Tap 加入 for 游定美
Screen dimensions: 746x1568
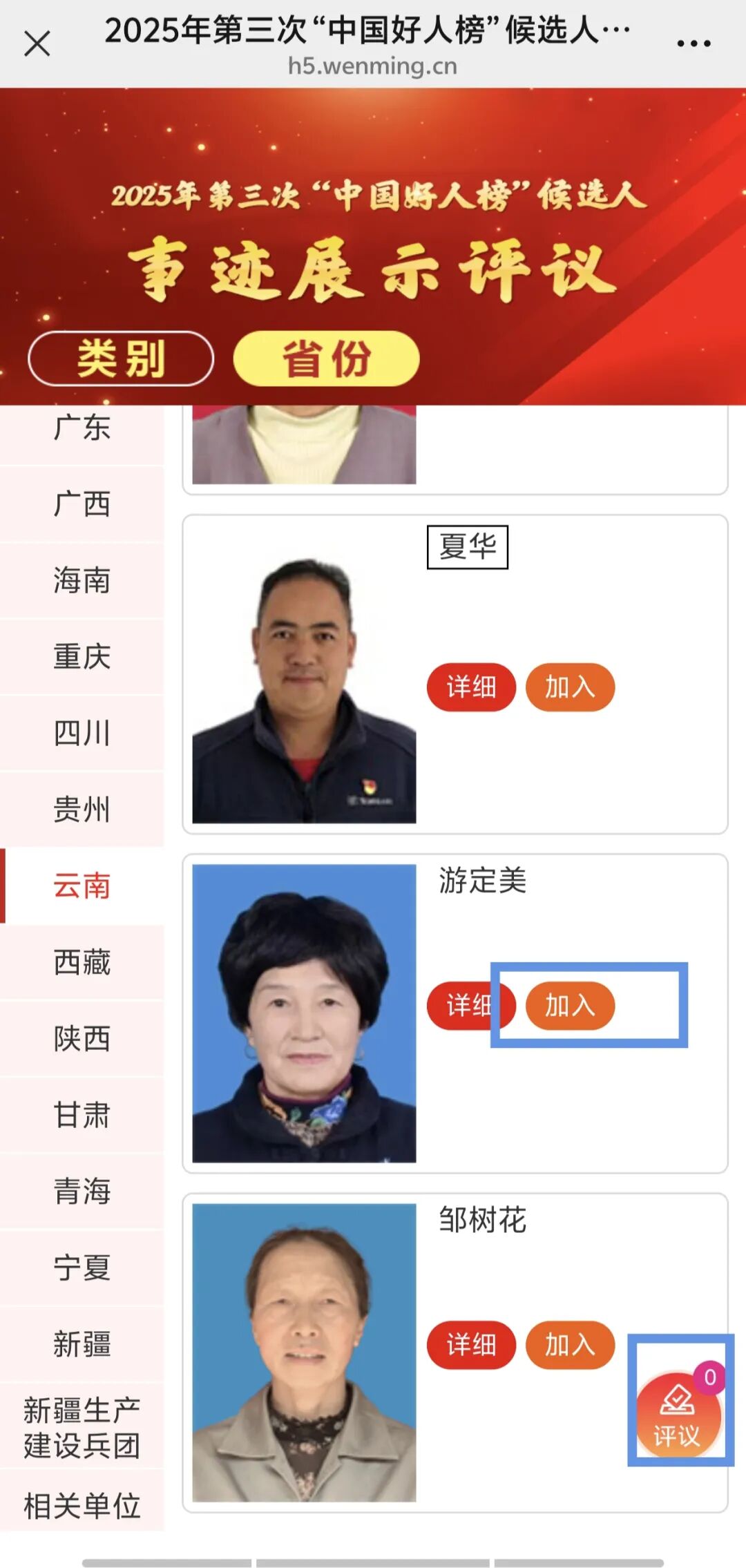tap(570, 1006)
